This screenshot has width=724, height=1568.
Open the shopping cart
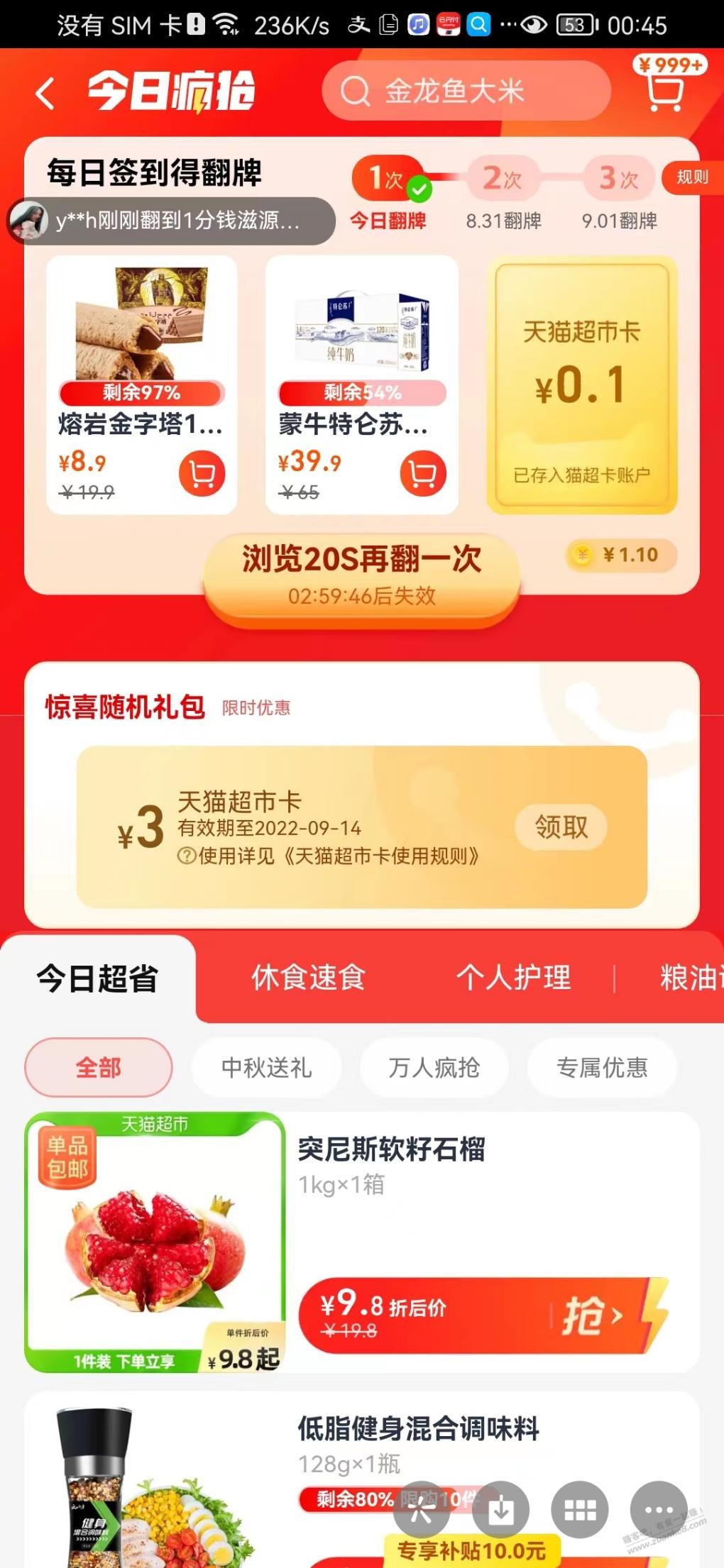click(665, 92)
